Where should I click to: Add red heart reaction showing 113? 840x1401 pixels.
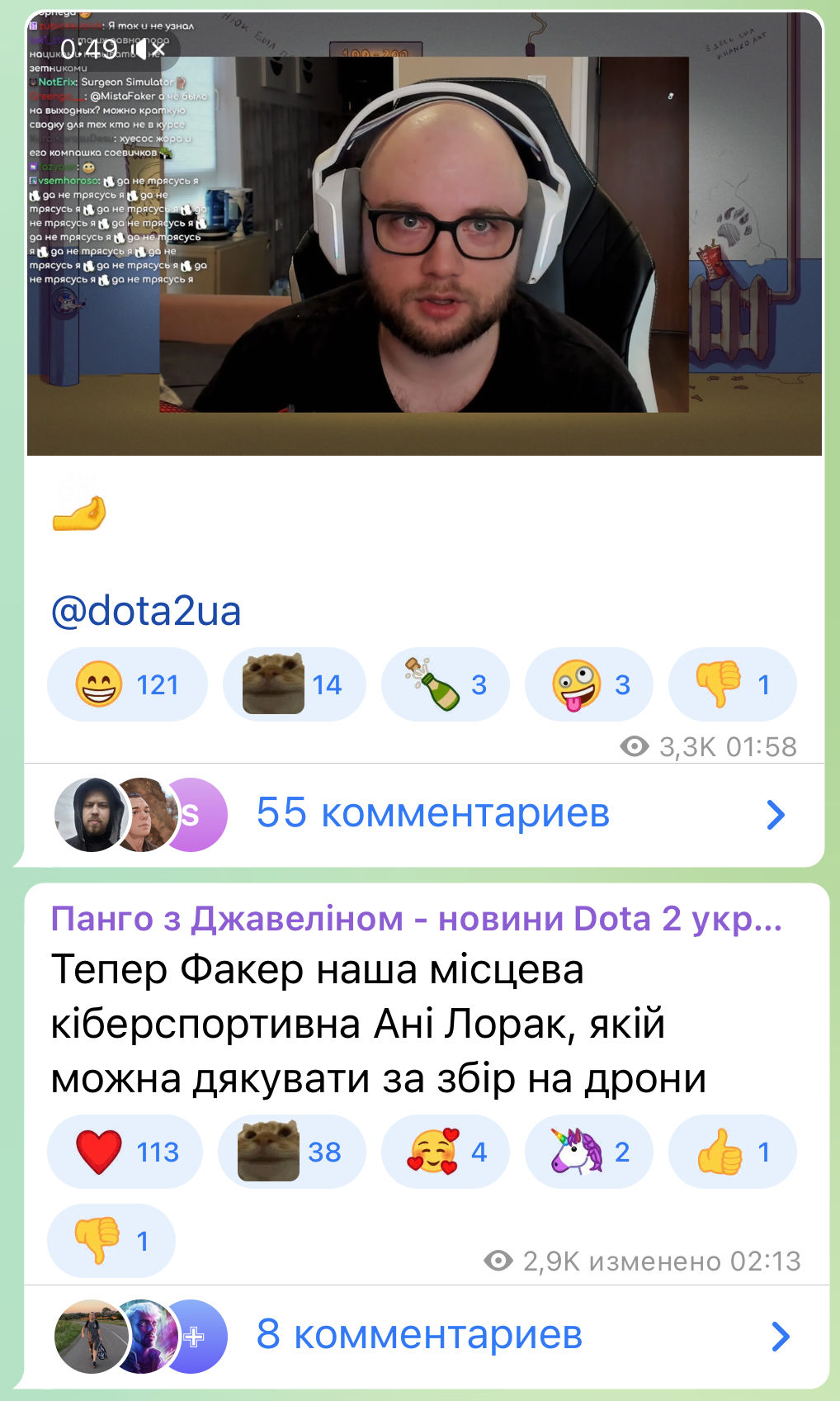(x=125, y=1152)
